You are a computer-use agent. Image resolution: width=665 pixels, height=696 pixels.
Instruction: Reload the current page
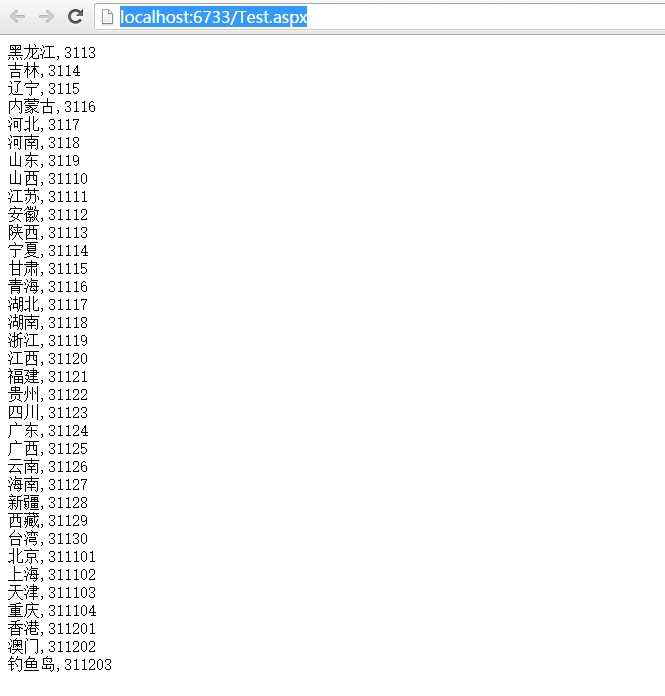(x=75, y=17)
